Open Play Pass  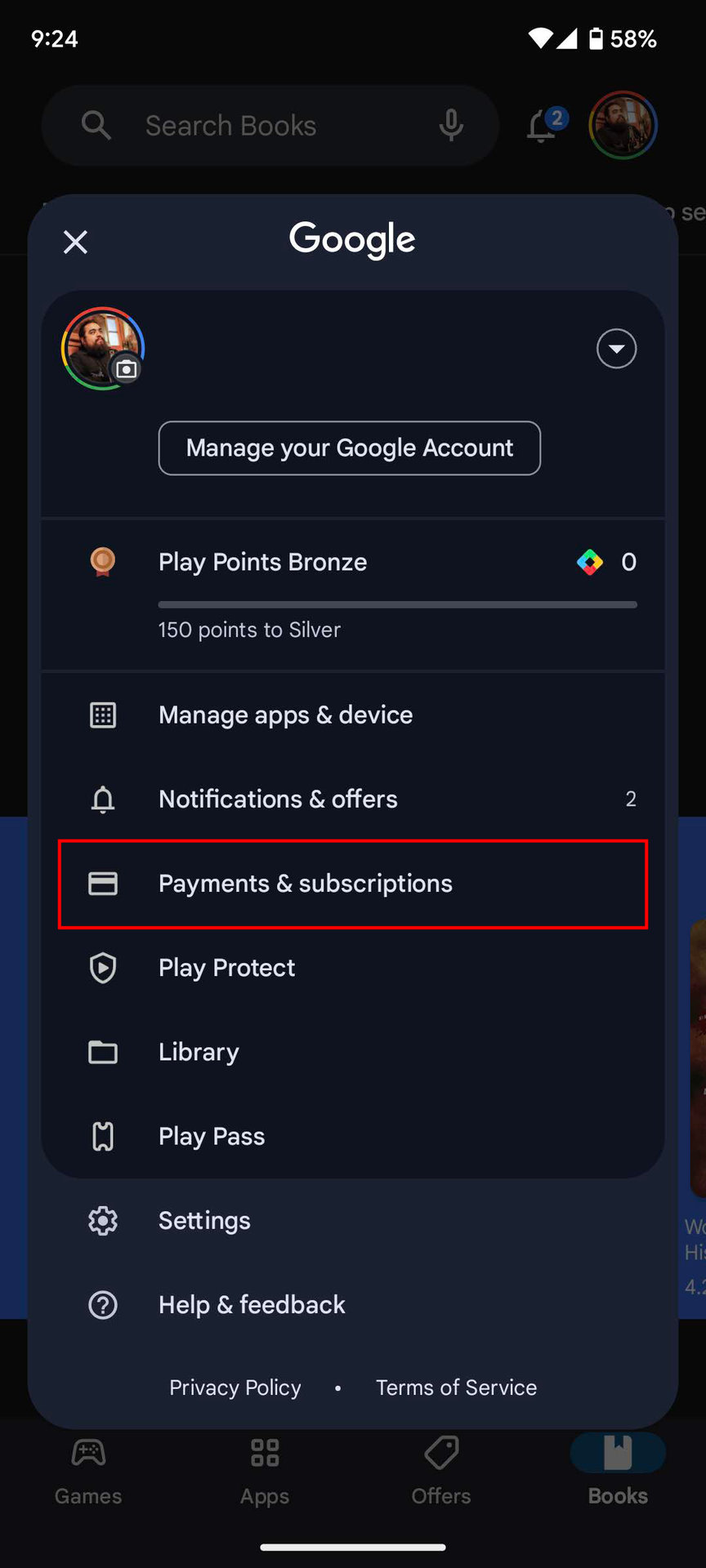tap(353, 1136)
